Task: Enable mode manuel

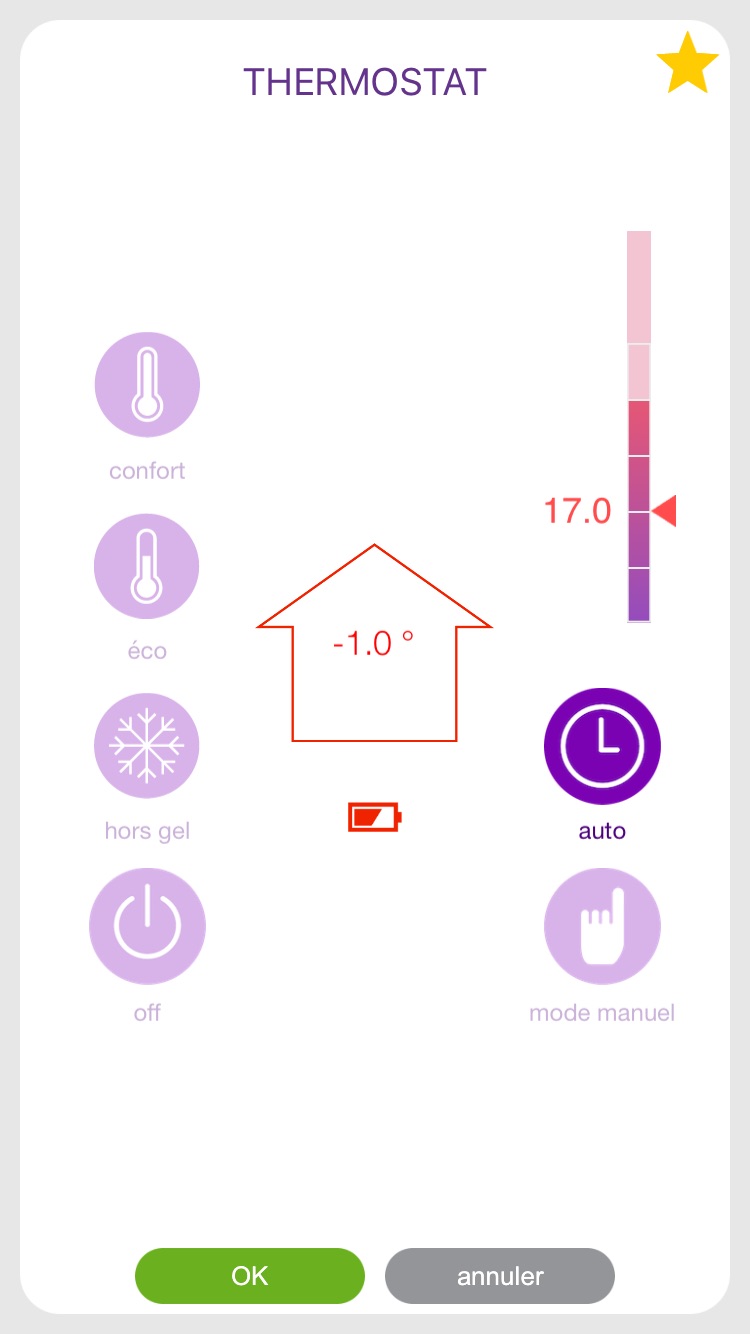Action: click(x=602, y=926)
